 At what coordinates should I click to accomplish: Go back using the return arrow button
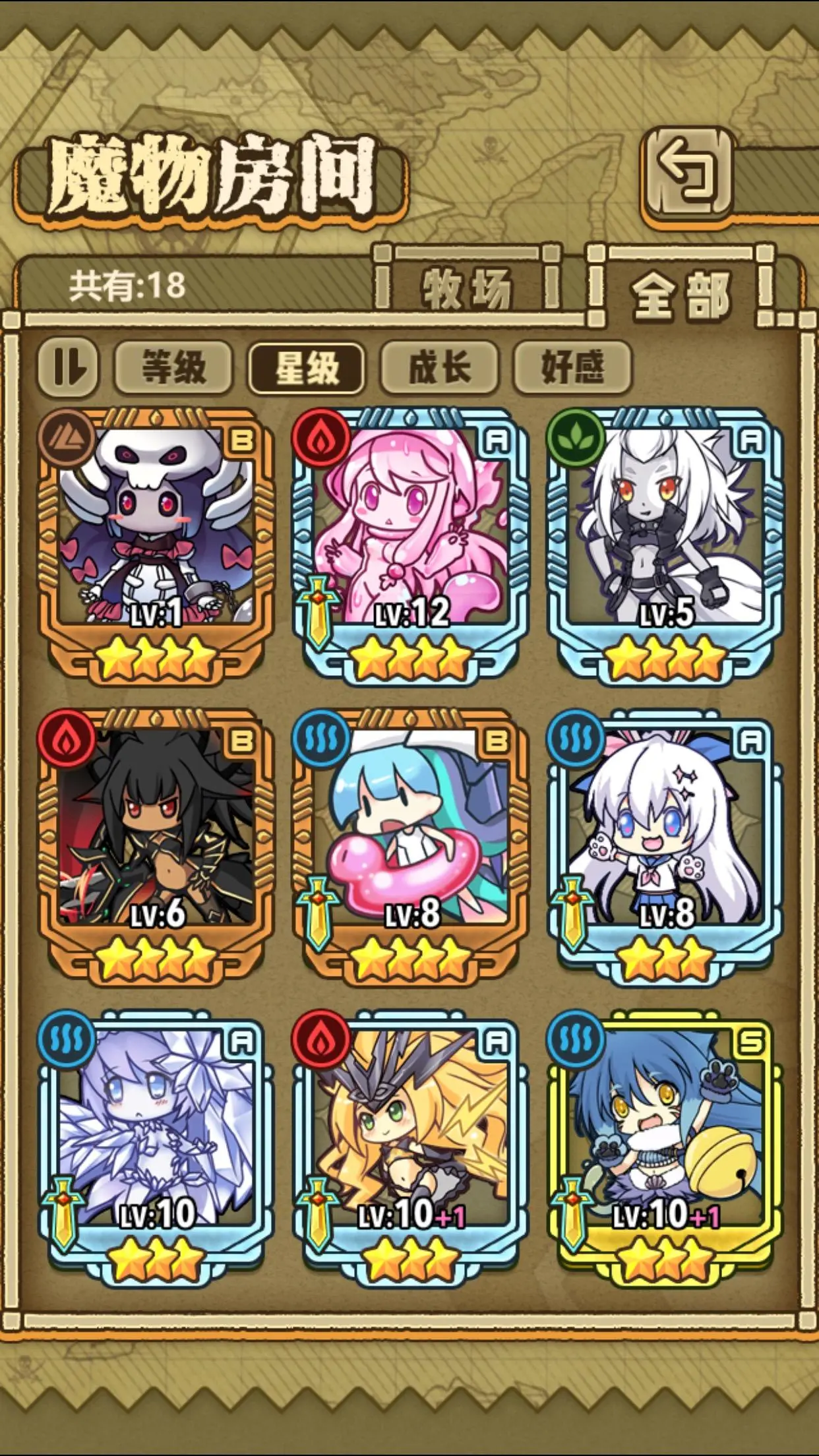pyautogui.click(x=688, y=173)
